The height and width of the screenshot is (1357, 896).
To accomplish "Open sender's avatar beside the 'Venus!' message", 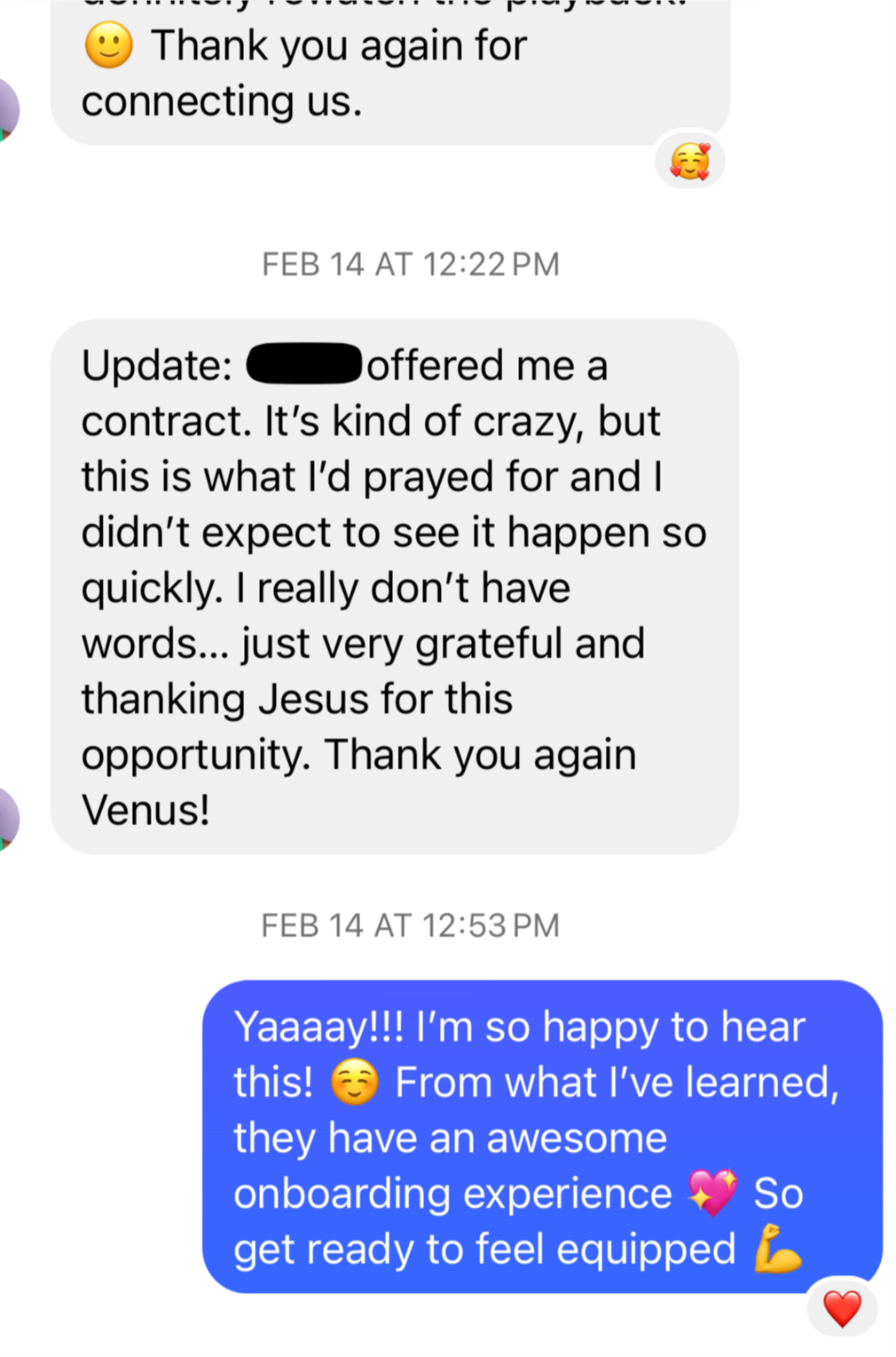I will click(8, 819).
